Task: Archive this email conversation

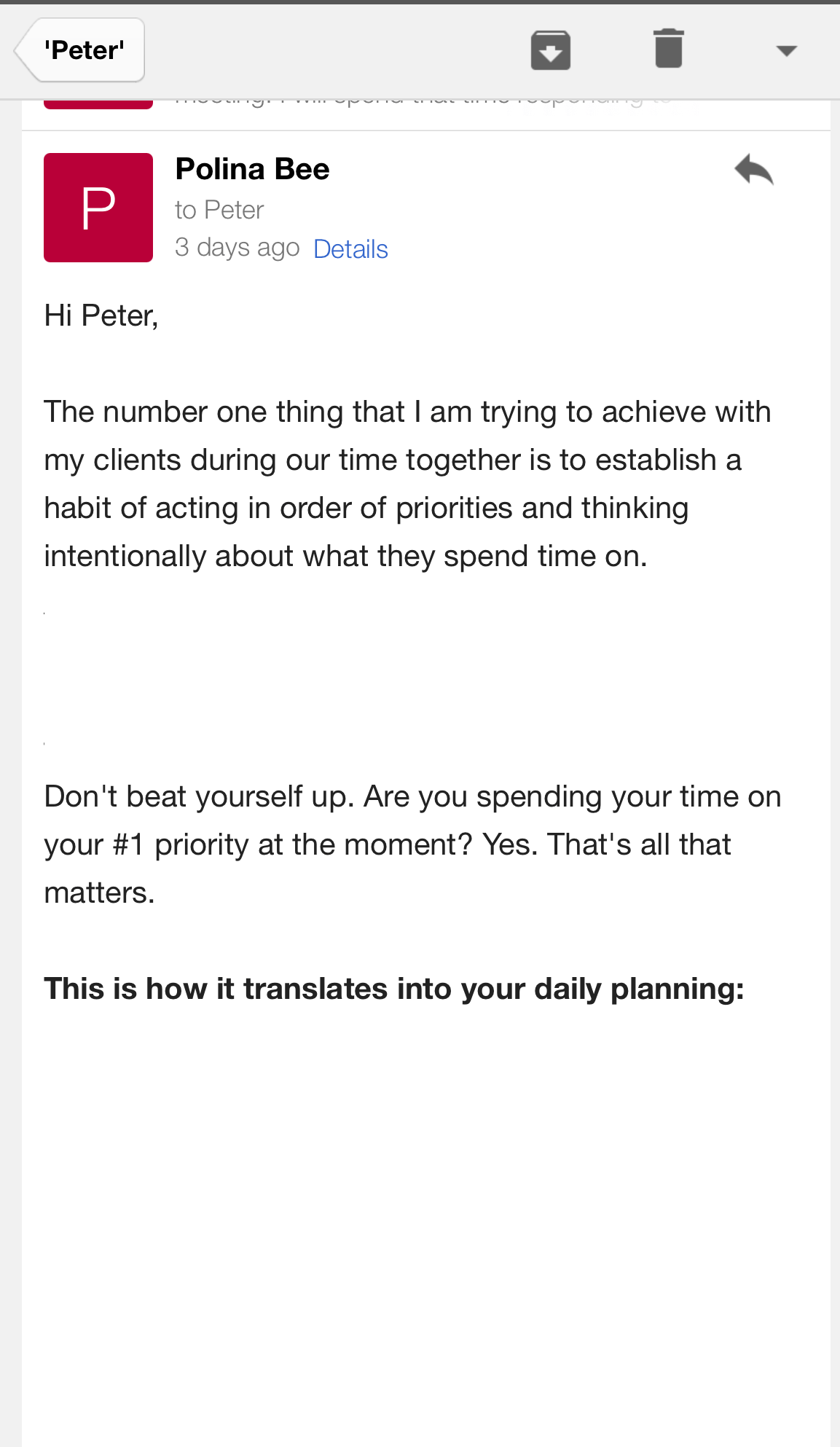Action: coord(550,50)
